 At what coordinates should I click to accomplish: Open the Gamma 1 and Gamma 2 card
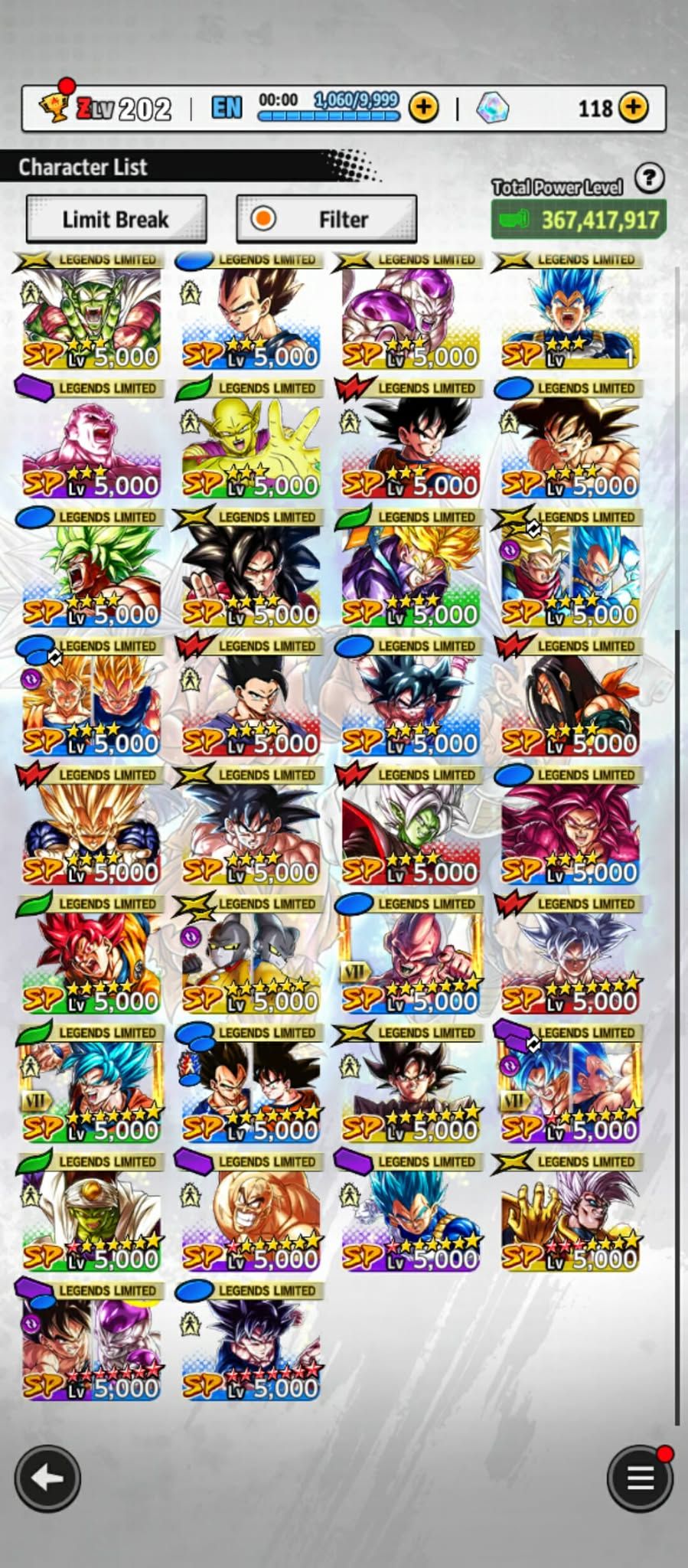[x=251, y=959]
